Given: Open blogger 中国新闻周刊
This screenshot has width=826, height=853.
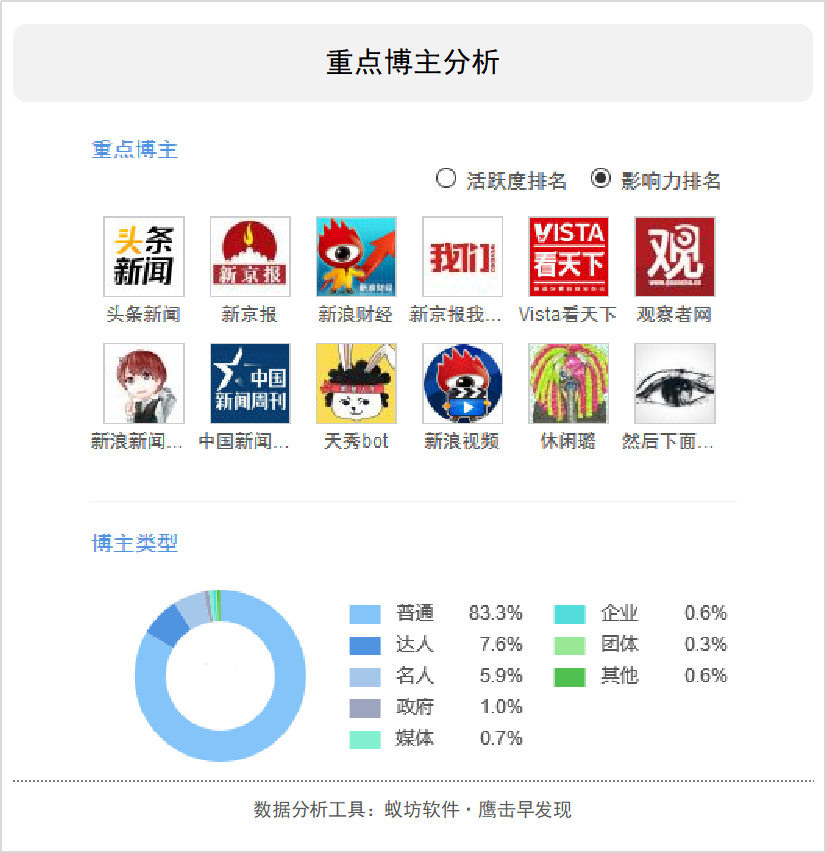Looking at the screenshot, I should (250, 384).
